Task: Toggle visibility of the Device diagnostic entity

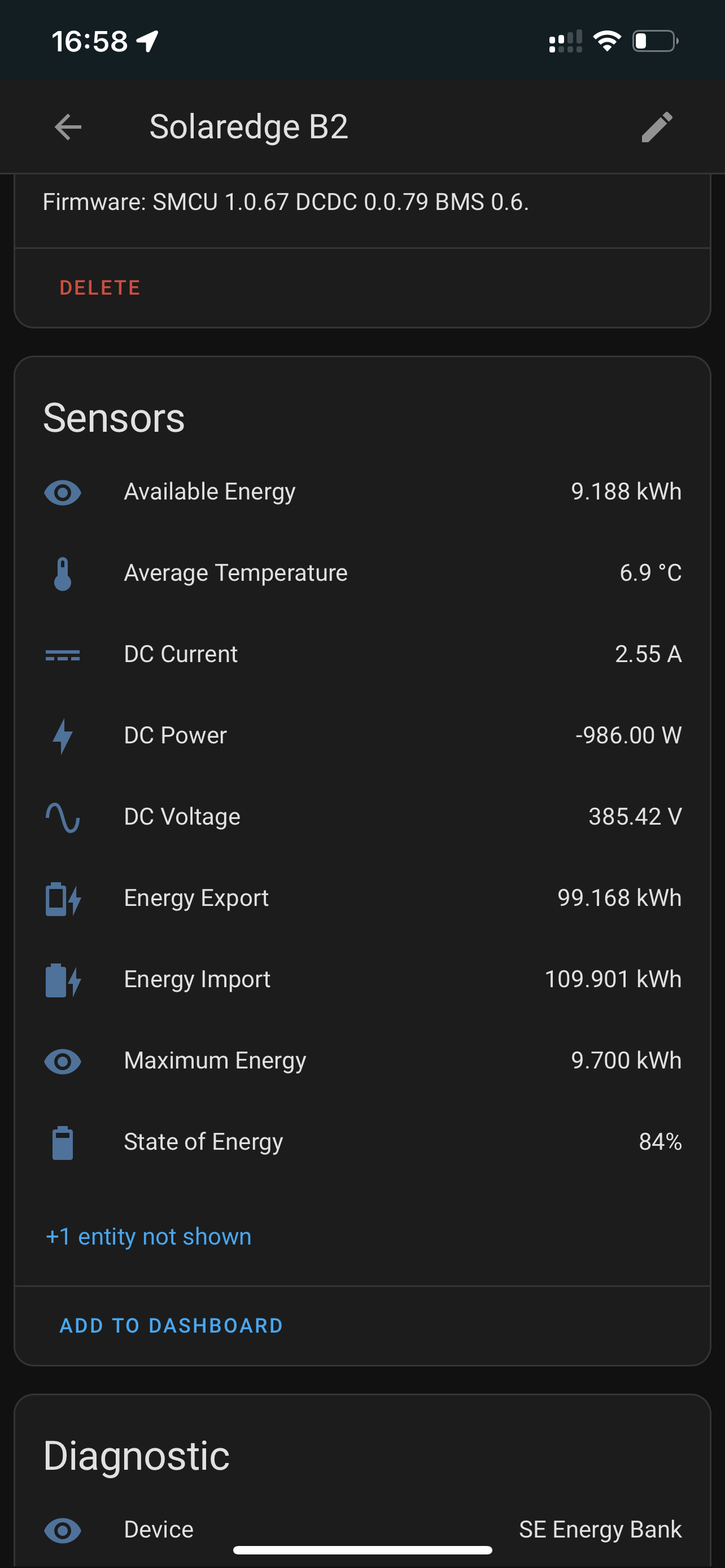Action: pos(63,1530)
